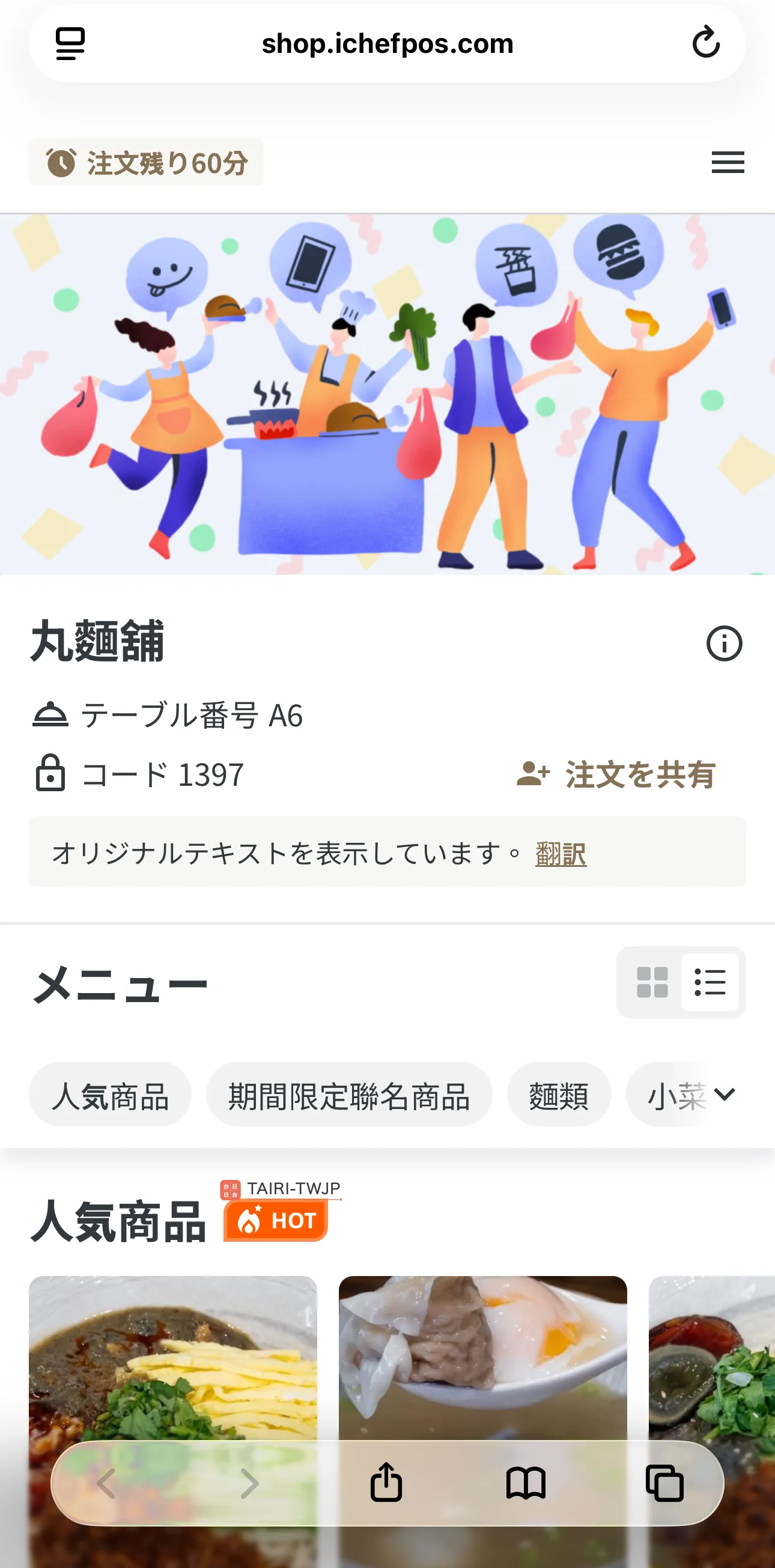Screen dimensions: 775x1568
Task: Show open browser tabs
Action: point(664,1483)
